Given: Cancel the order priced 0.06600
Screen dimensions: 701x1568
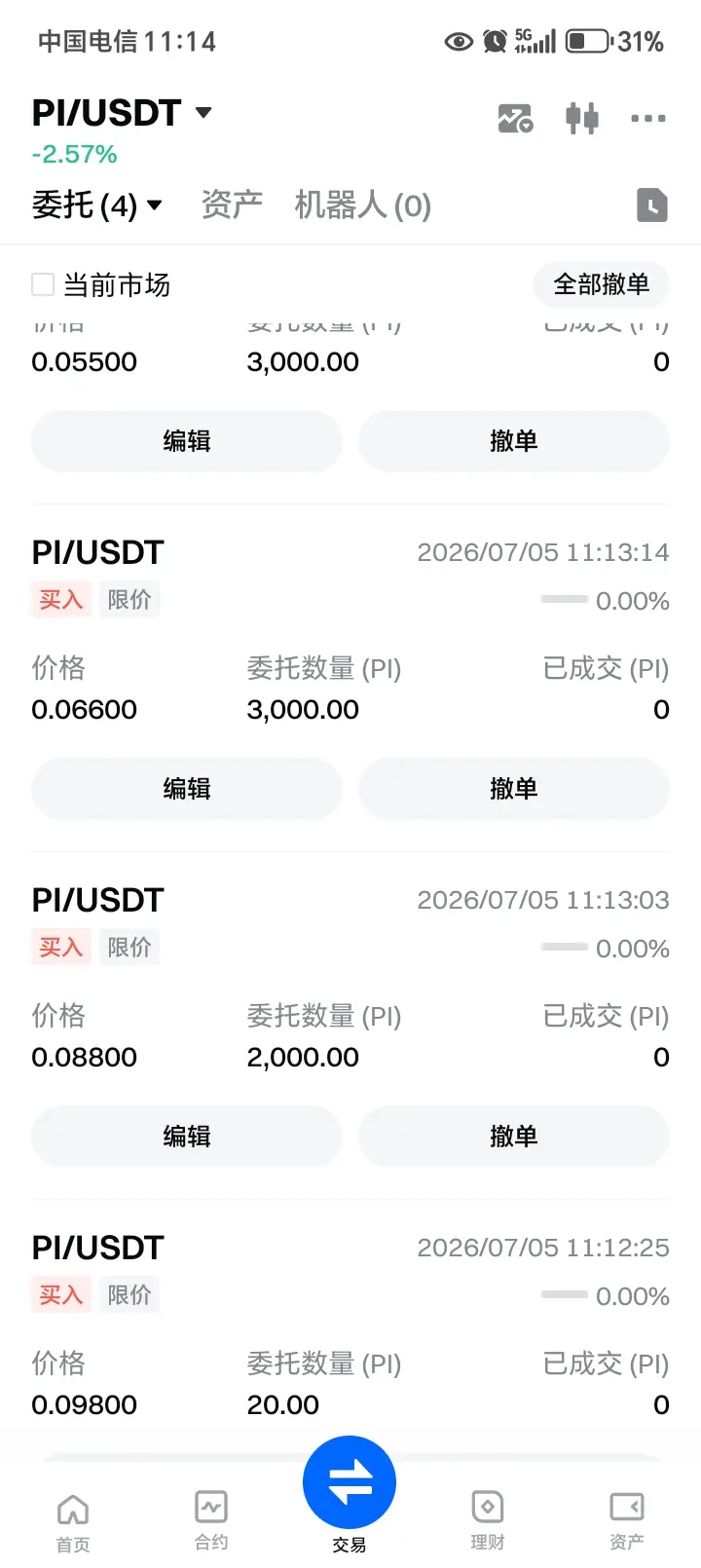Looking at the screenshot, I should [x=514, y=788].
